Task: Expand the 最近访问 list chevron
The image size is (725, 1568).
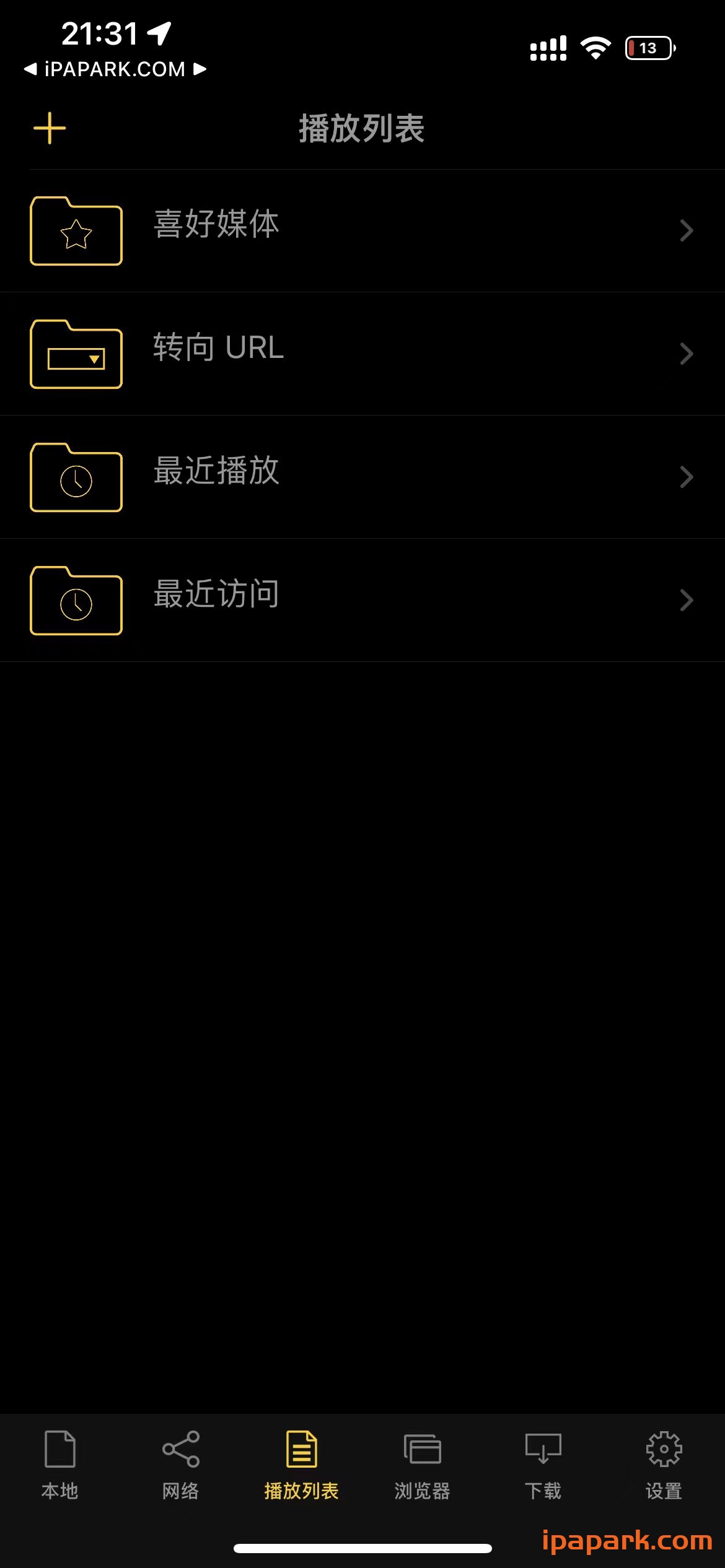Action: tap(687, 599)
